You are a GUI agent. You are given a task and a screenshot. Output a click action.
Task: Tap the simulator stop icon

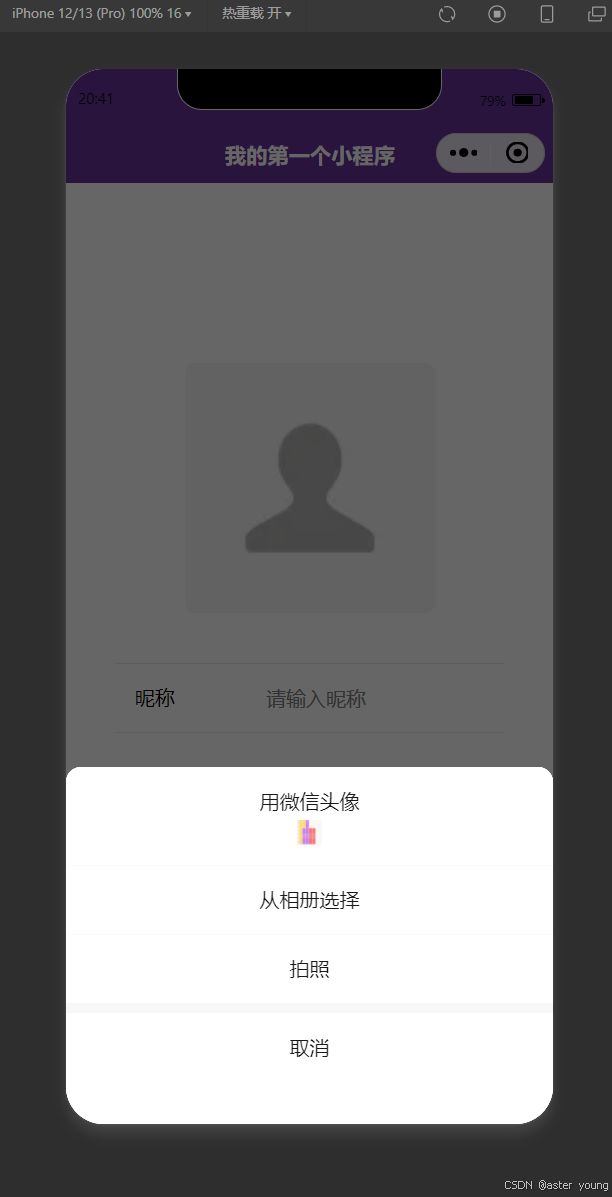click(x=497, y=14)
